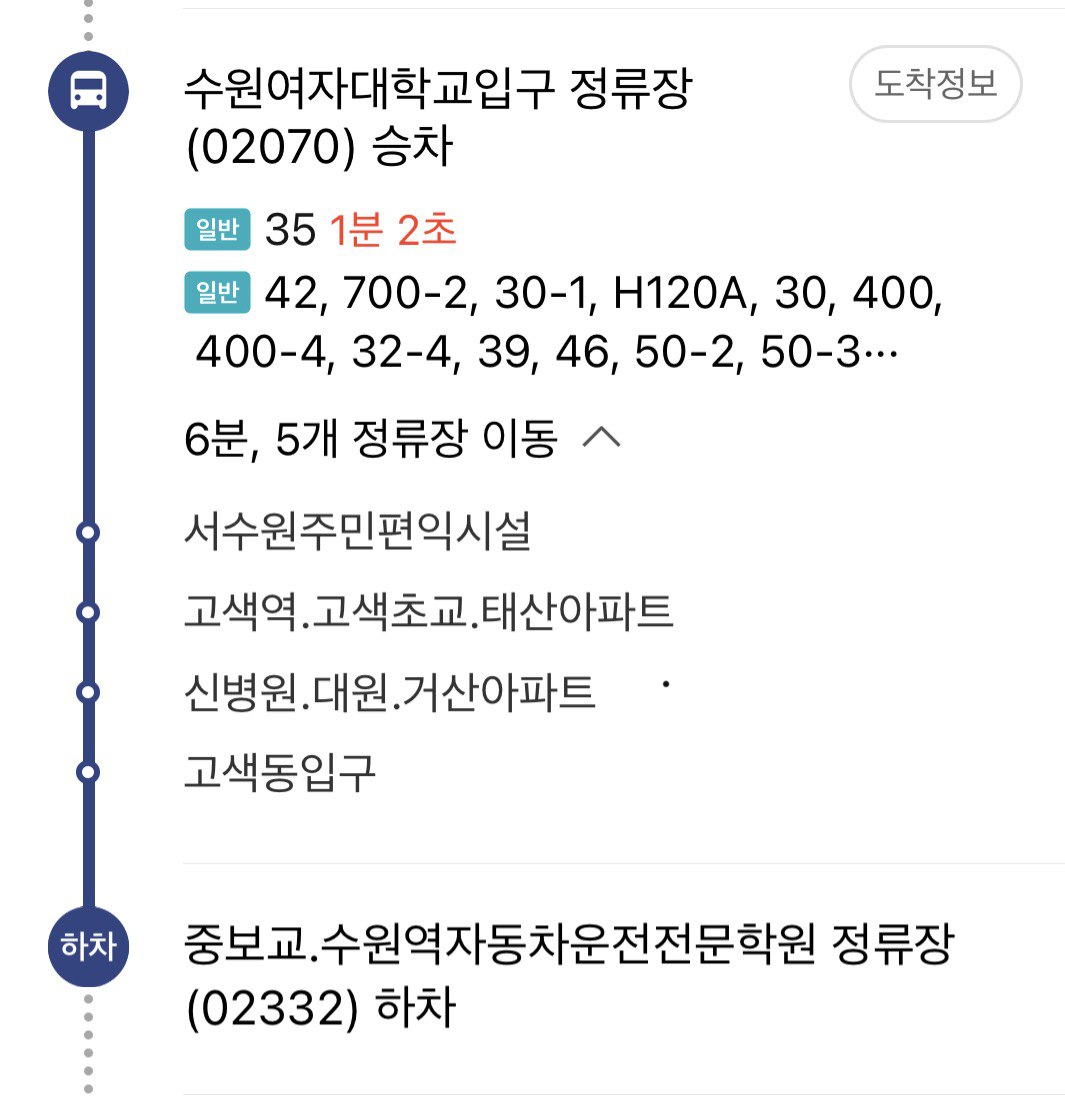Open the 도착정보 arrival info button
Screen dimensions: 1065x1096
[935, 84]
